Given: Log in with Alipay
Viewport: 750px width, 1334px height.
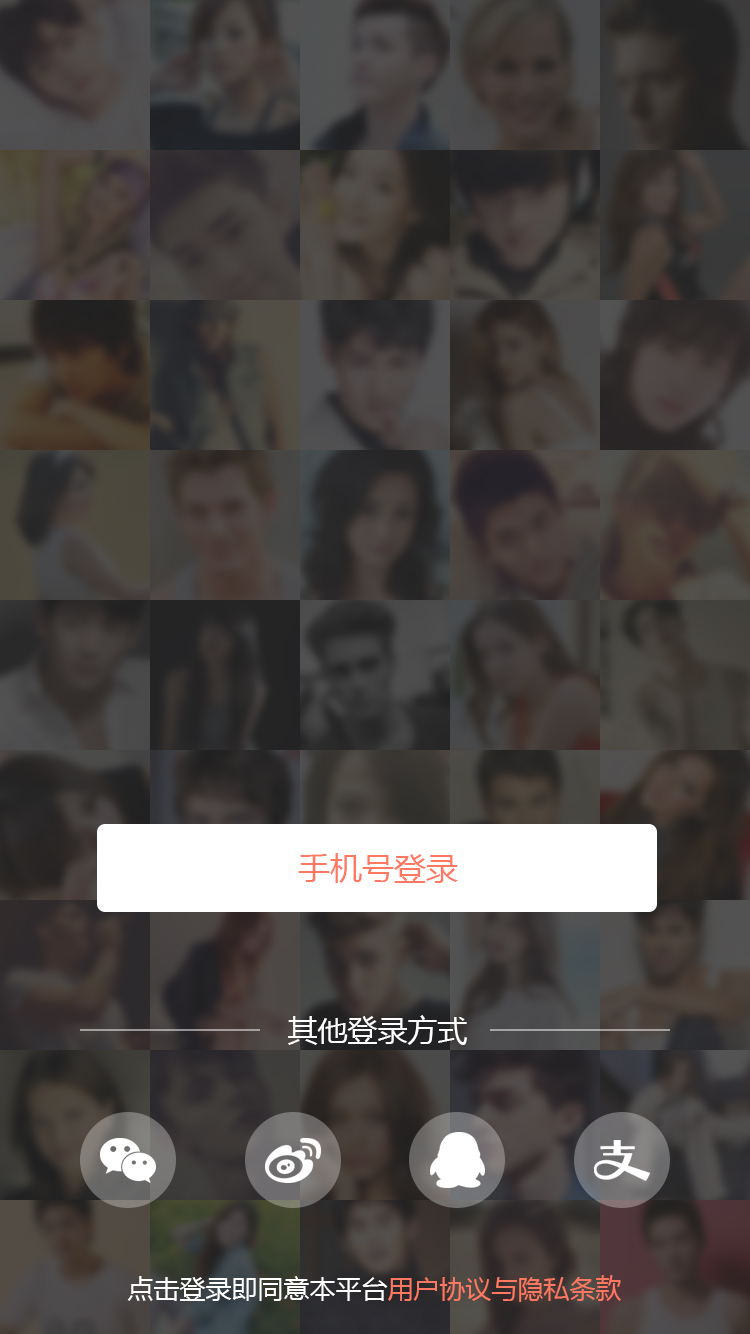Looking at the screenshot, I should tap(622, 1160).
